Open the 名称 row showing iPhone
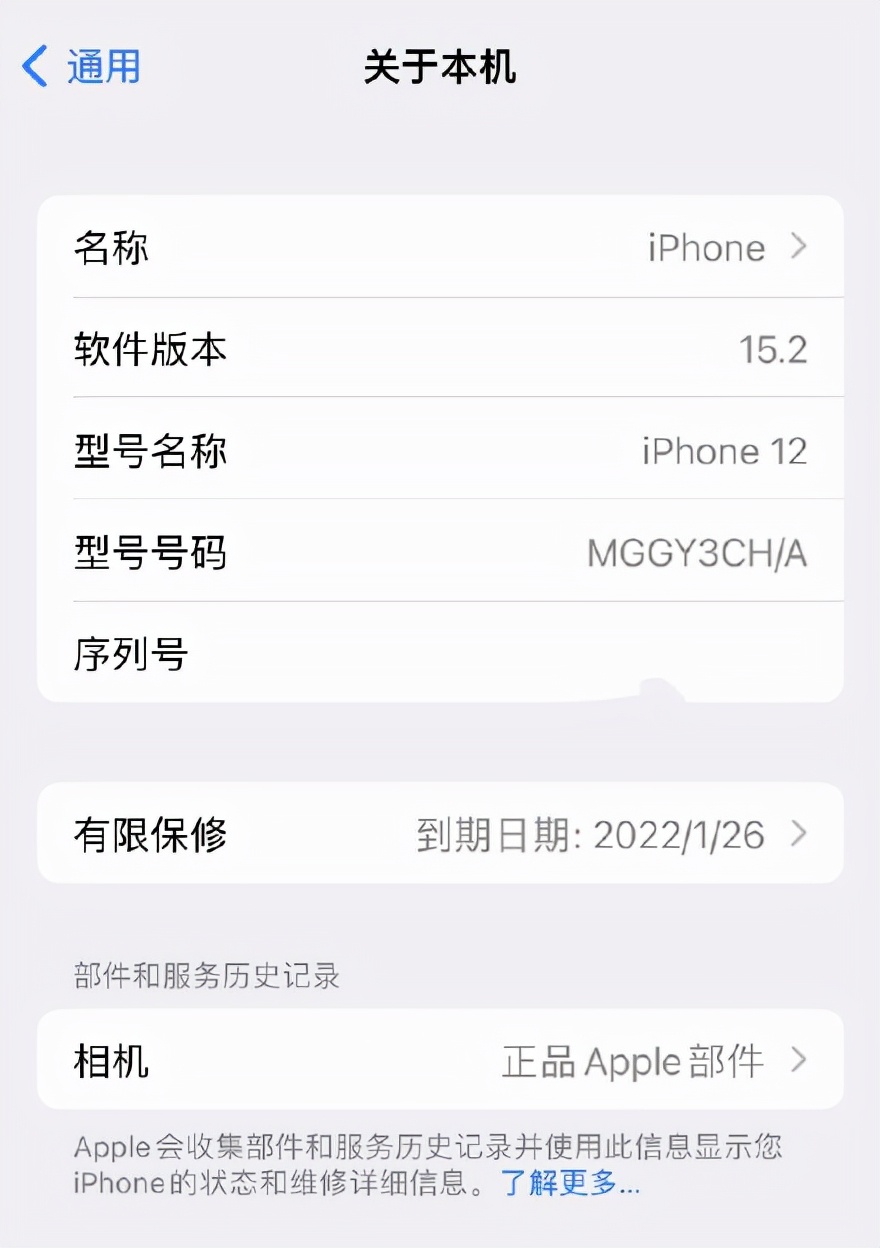The height and width of the screenshot is (1248, 880). pyautogui.click(x=440, y=248)
